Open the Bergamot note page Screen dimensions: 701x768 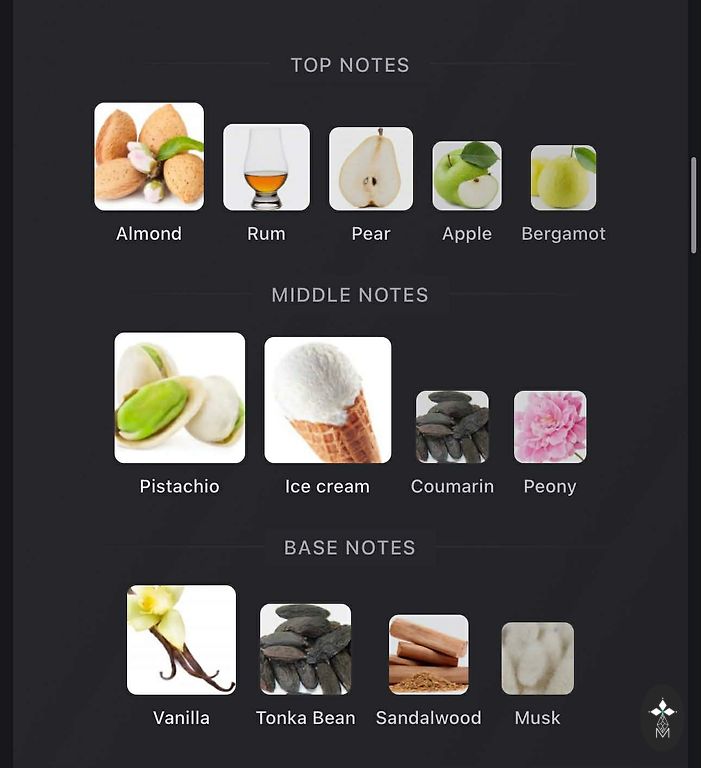point(563,178)
